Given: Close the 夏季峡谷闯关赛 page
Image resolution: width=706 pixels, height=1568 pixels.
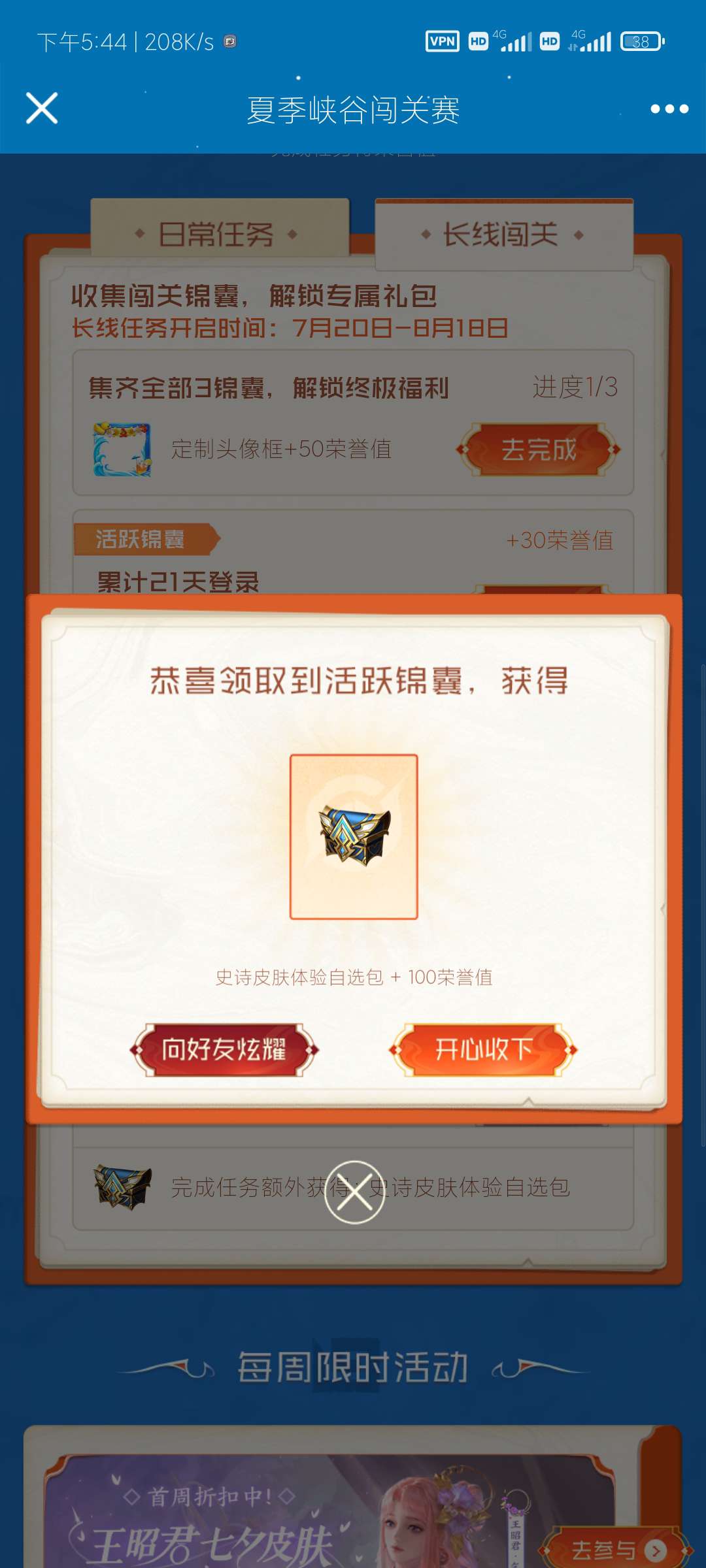Looking at the screenshot, I should click(42, 108).
